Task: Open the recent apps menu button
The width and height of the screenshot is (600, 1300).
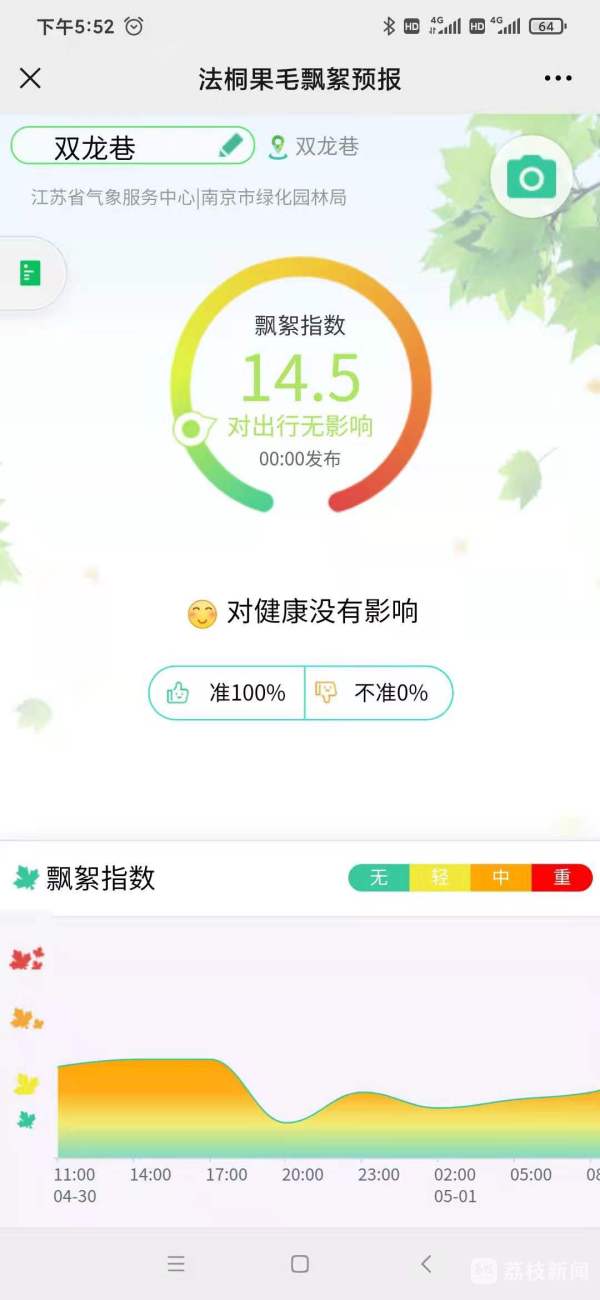Action: click(x=176, y=1264)
